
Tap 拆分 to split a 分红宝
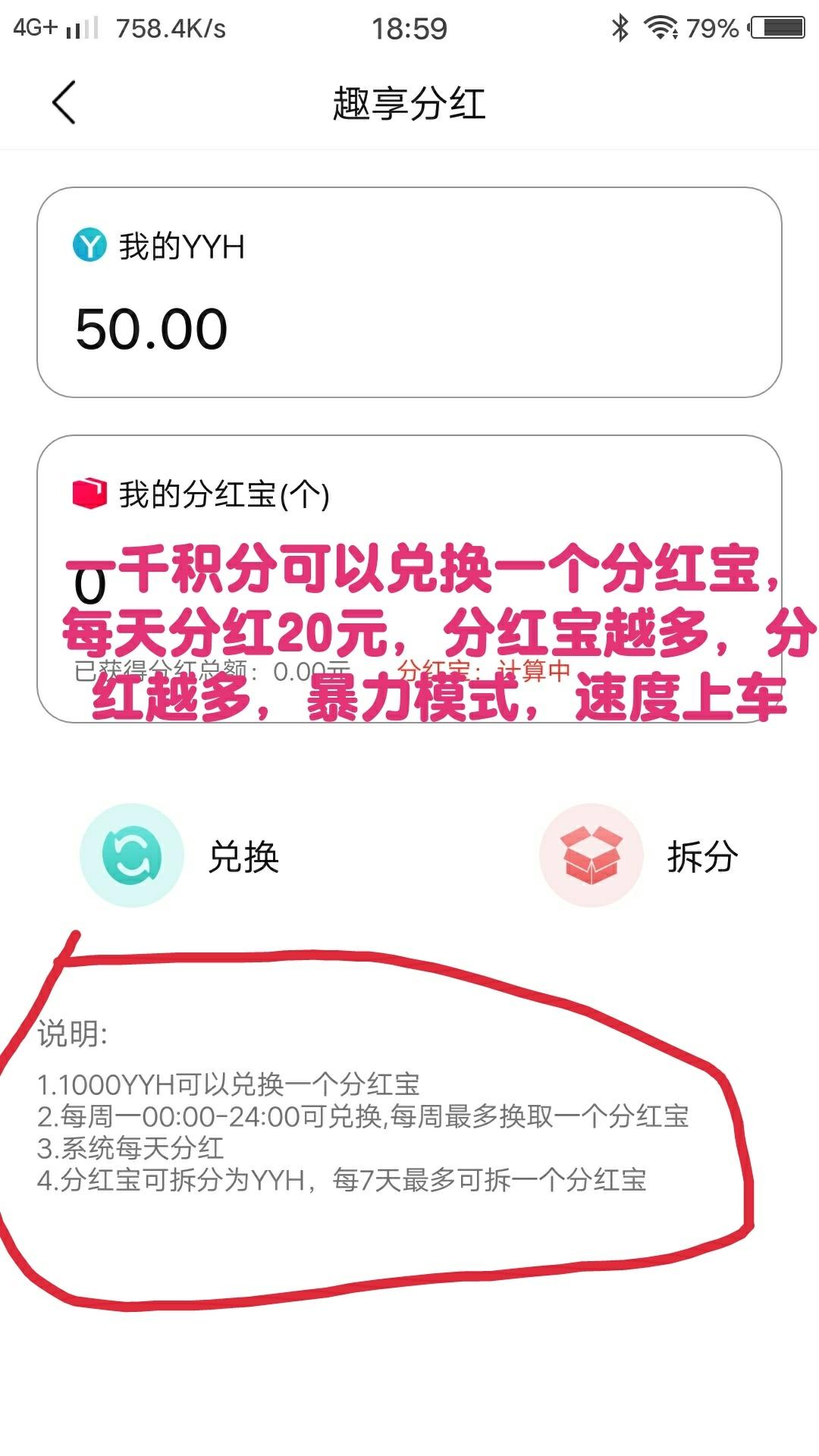(704, 856)
